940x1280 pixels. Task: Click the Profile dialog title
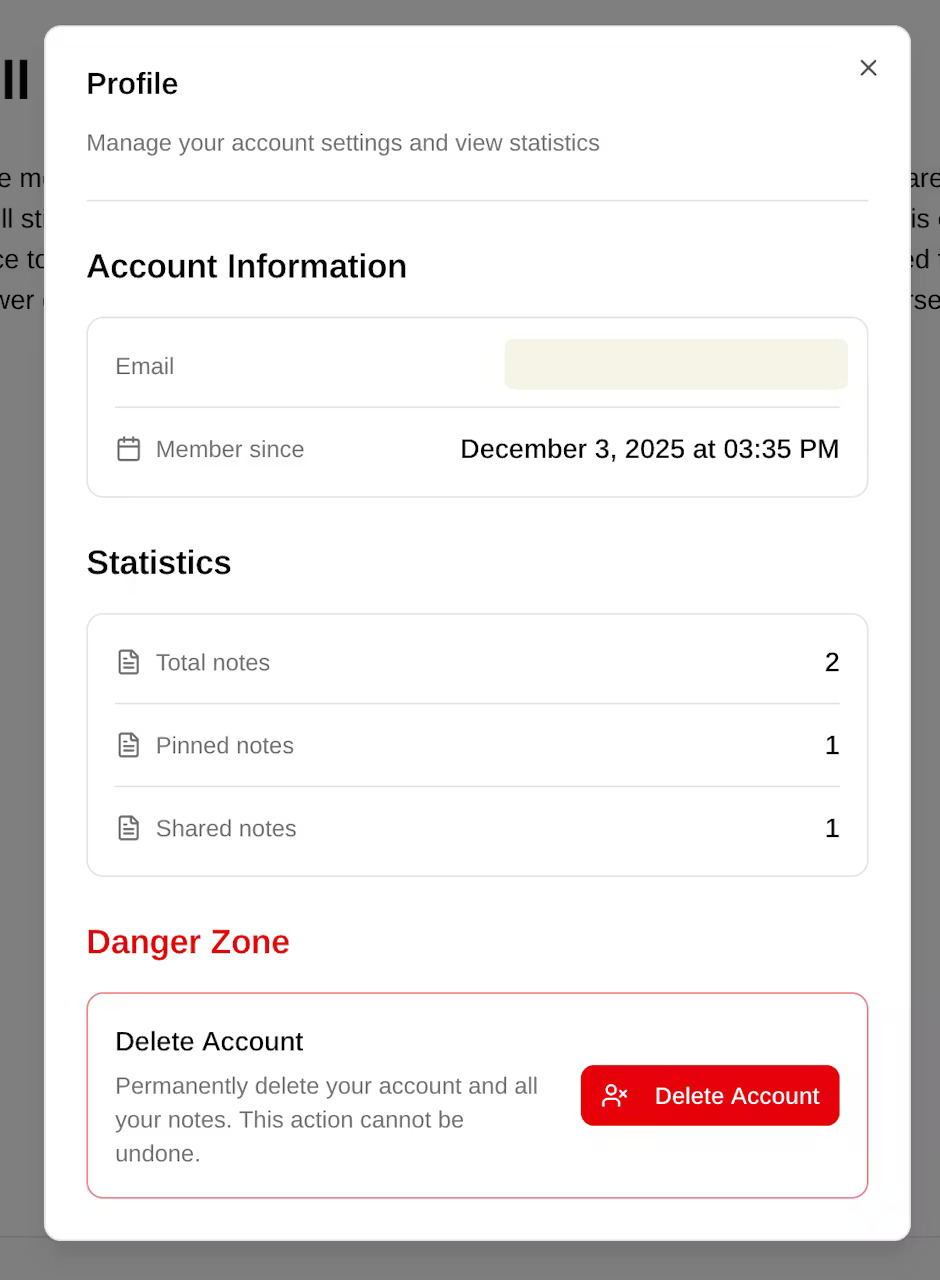tap(131, 83)
